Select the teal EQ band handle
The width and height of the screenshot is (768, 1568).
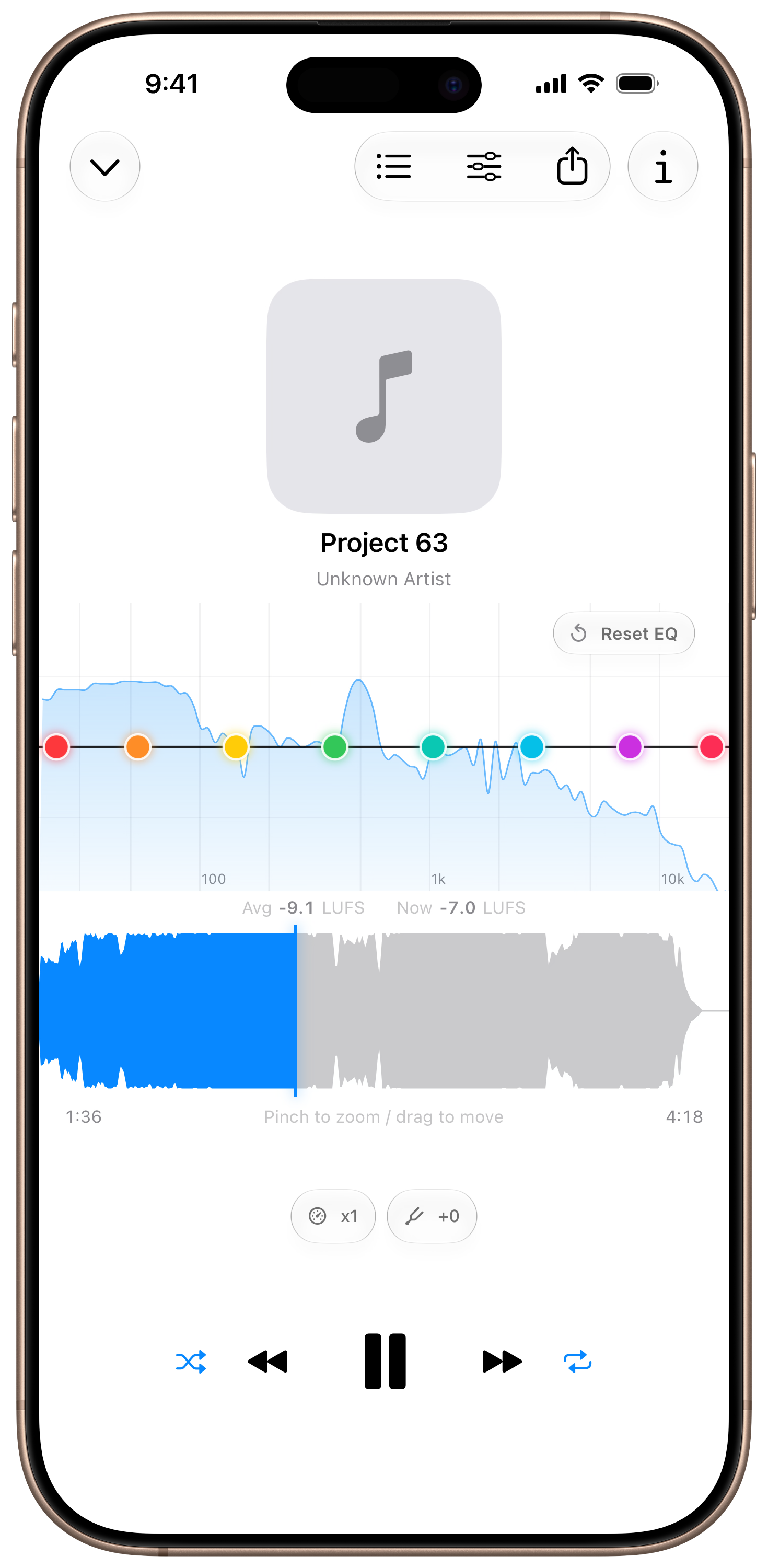(x=433, y=746)
